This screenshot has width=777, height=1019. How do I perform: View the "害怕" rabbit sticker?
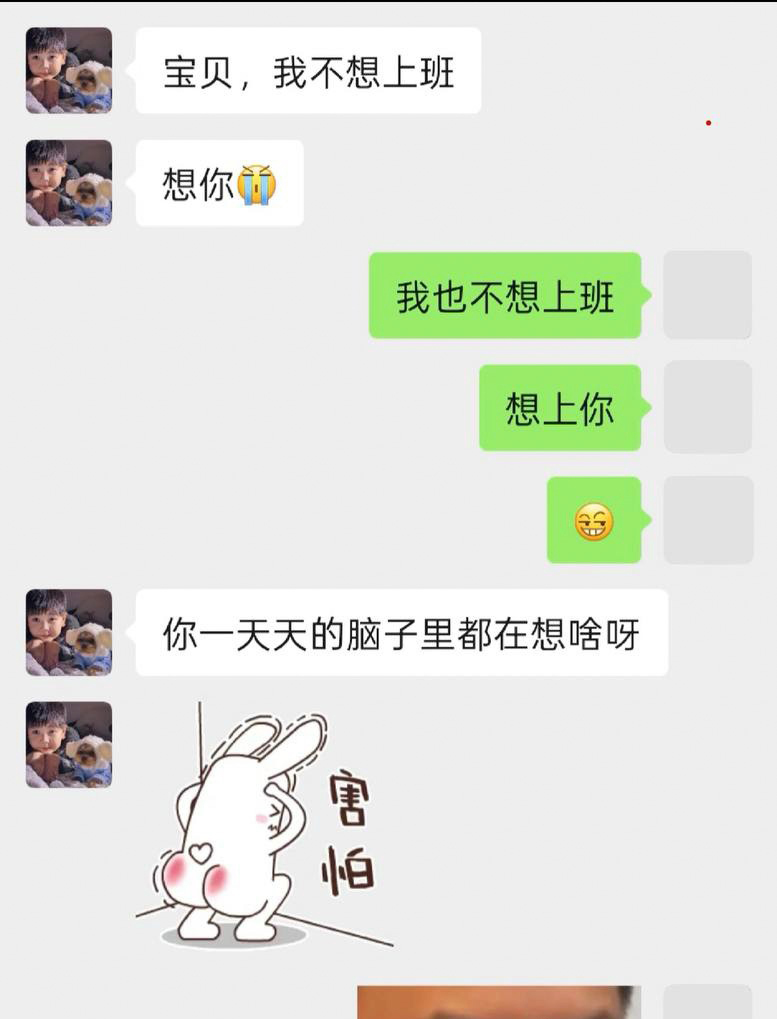[265, 825]
